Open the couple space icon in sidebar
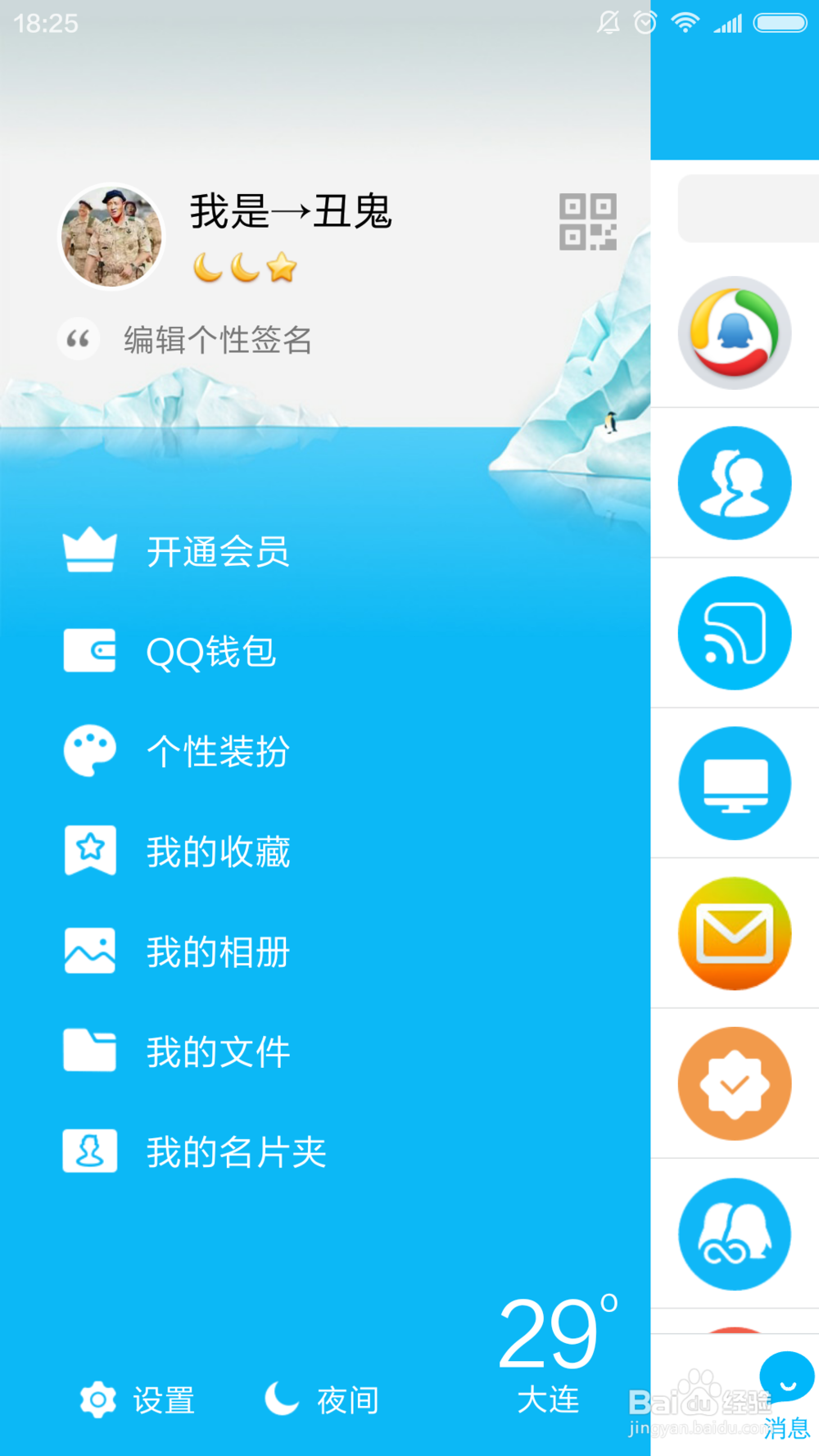The image size is (819, 1456). (x=735, y=1235)
